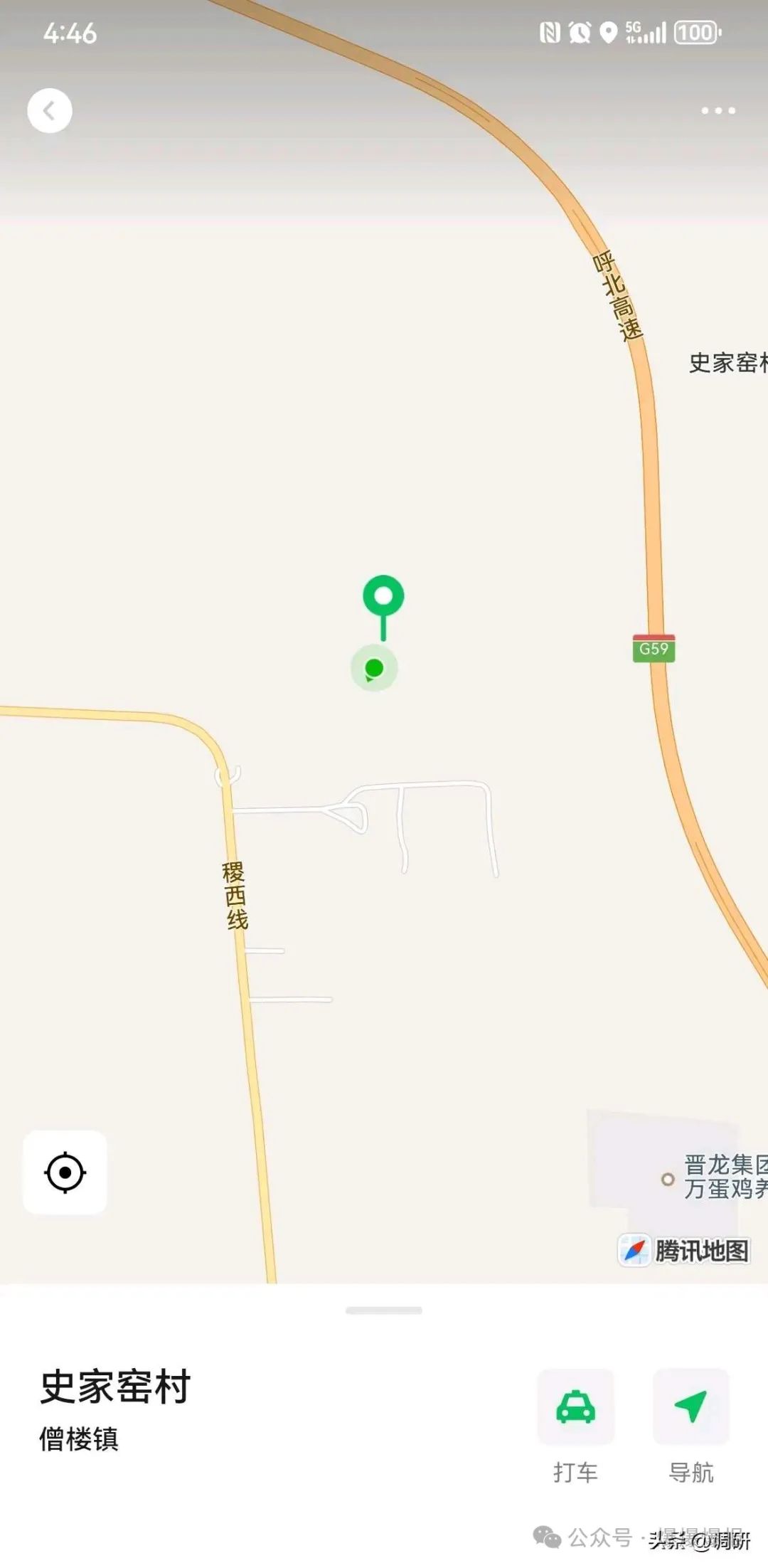The height and width of the screenshot is (1568, 768).
Task: Start navigation with the 导航 button
Action: coord(690,1407)
